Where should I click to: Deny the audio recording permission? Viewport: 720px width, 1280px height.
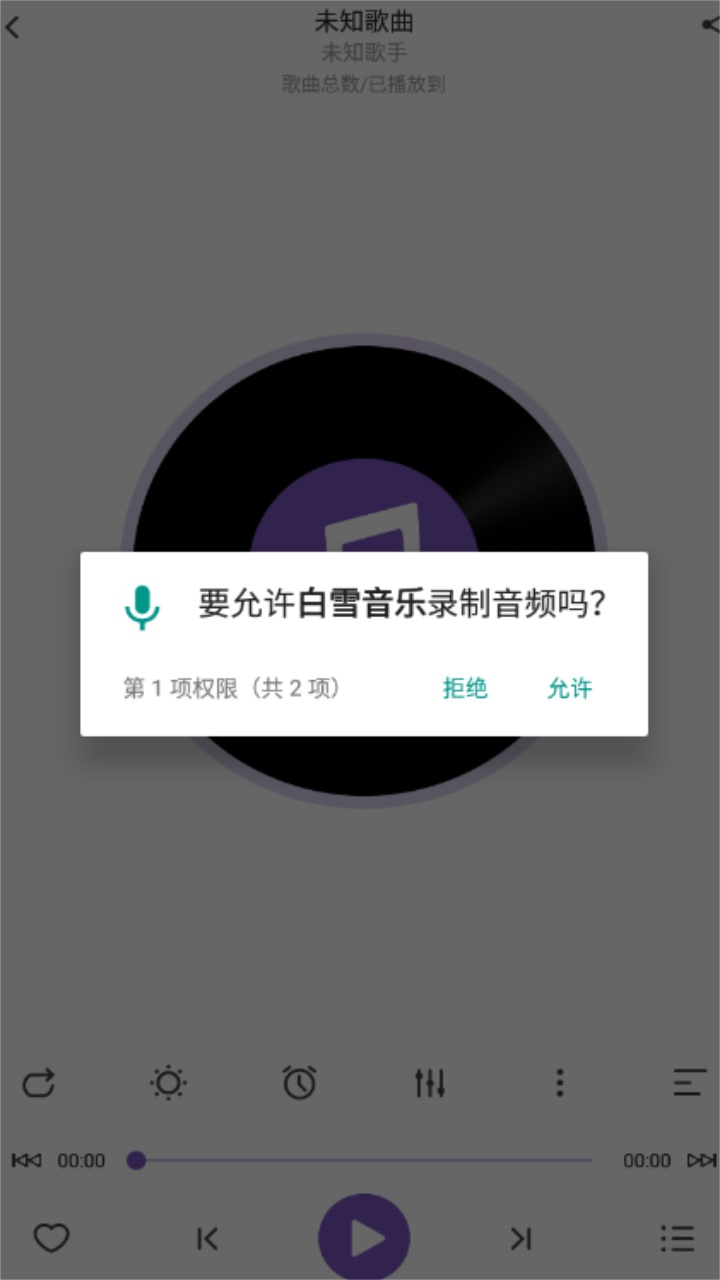click(x=464, y=688)
